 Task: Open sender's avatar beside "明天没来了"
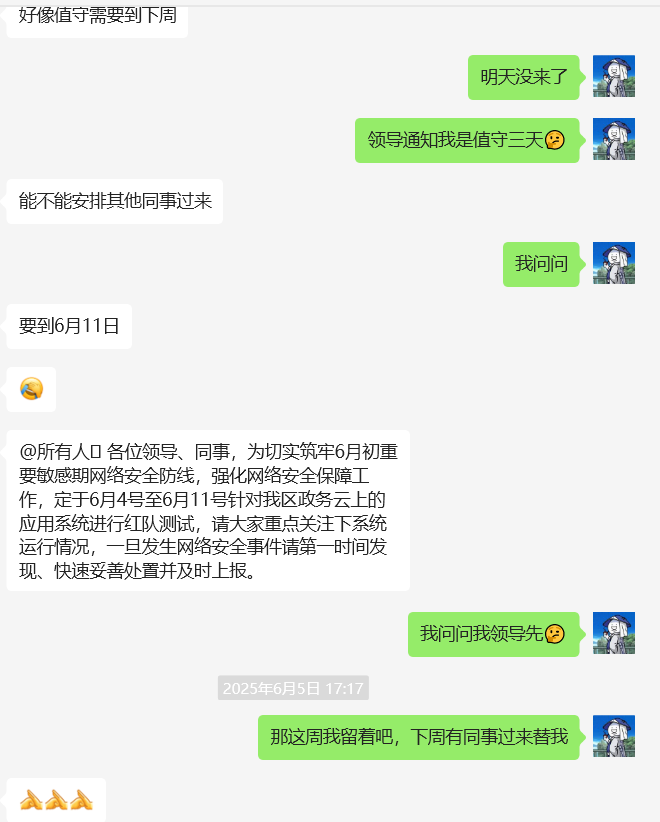point(613,76)
